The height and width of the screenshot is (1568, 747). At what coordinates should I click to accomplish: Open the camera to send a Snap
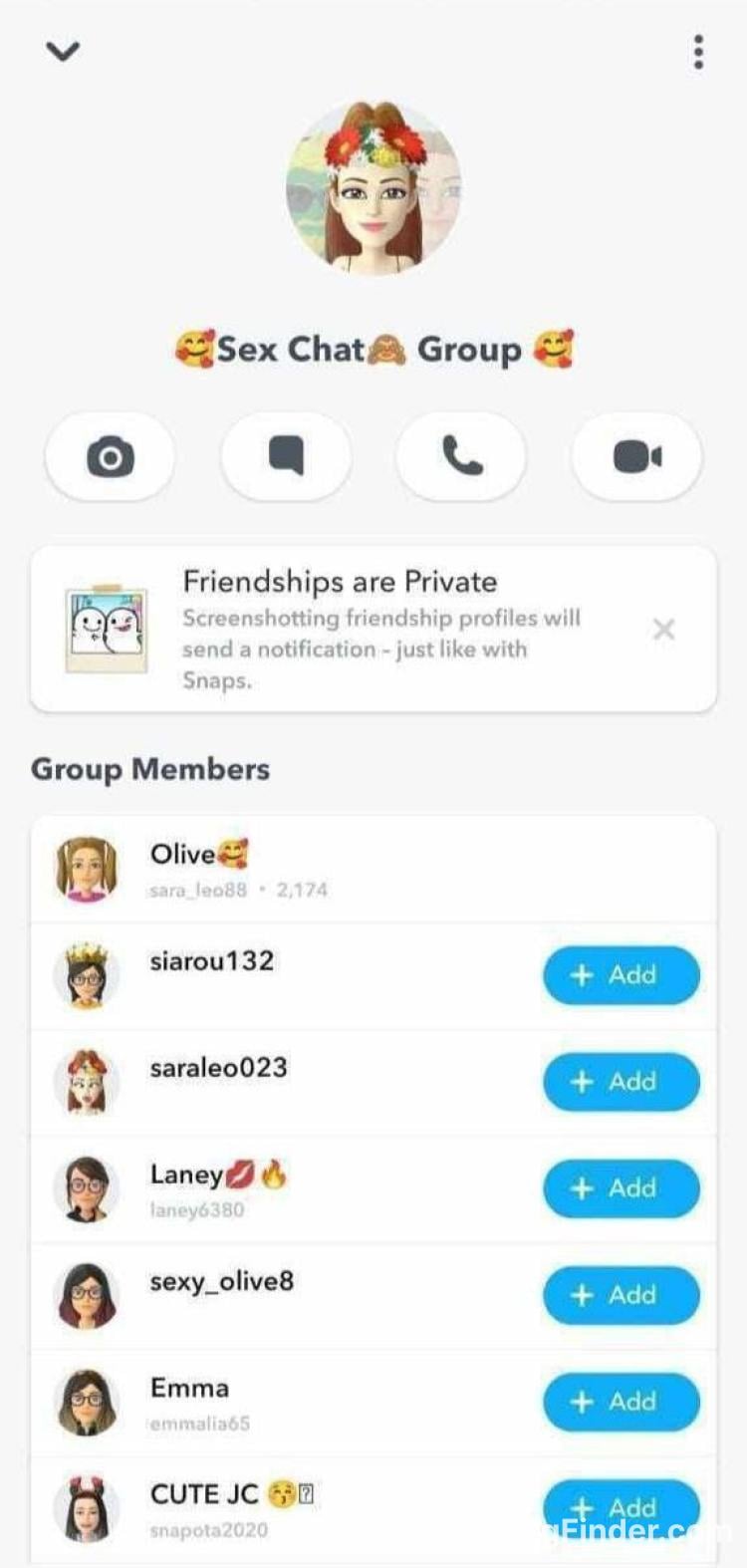pos(110,457)
